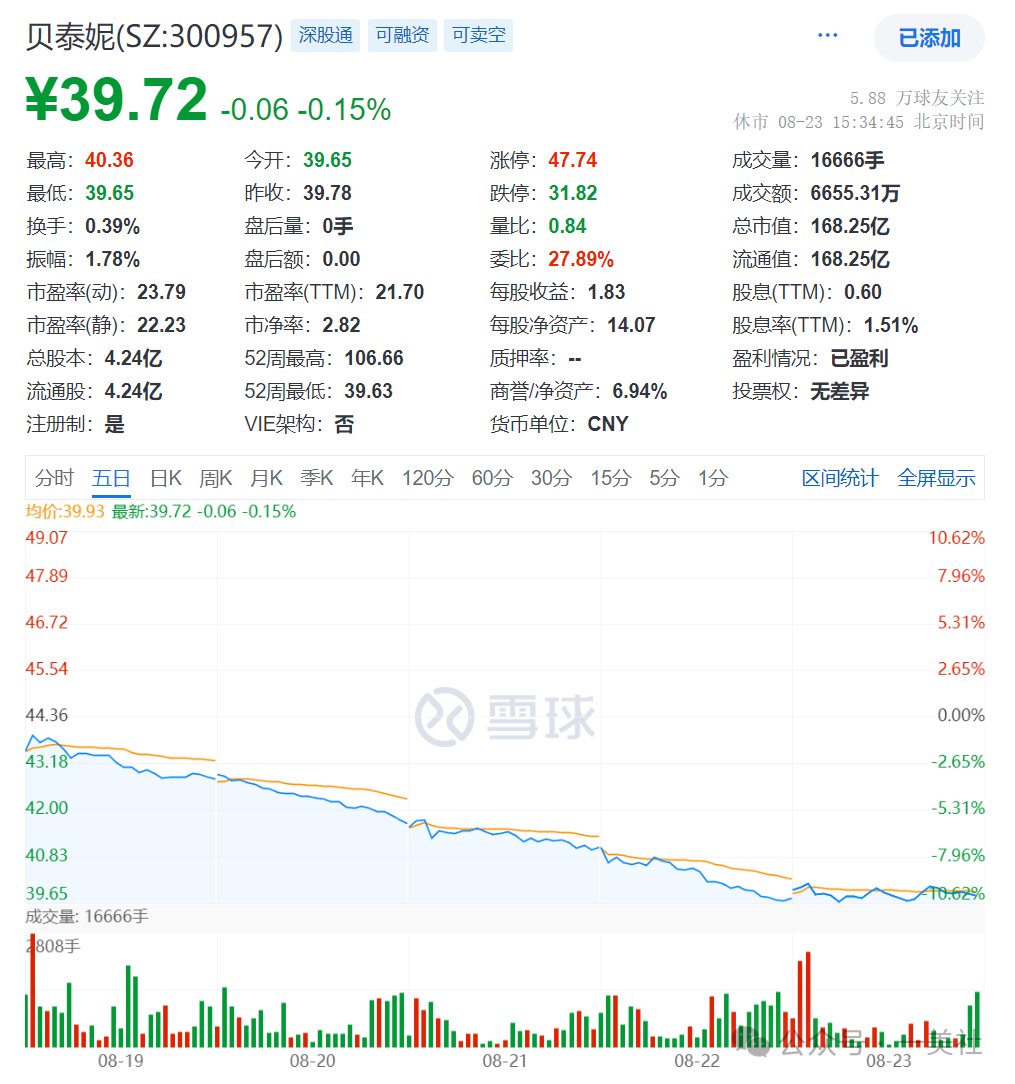Select the 五日 chart tab
Viewport: 1015px width, 1084px height.
click(x=111, y=478)
